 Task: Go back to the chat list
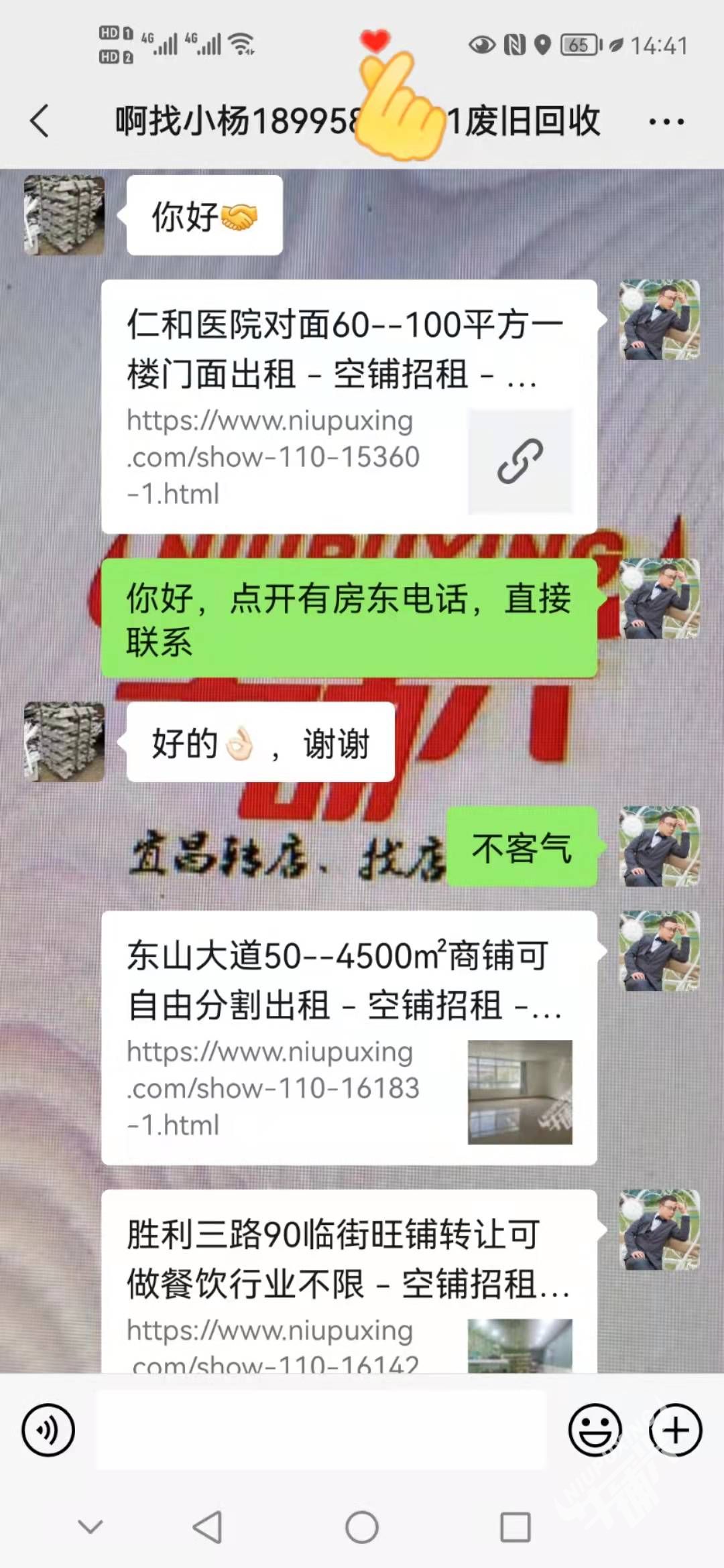(40, 121)
